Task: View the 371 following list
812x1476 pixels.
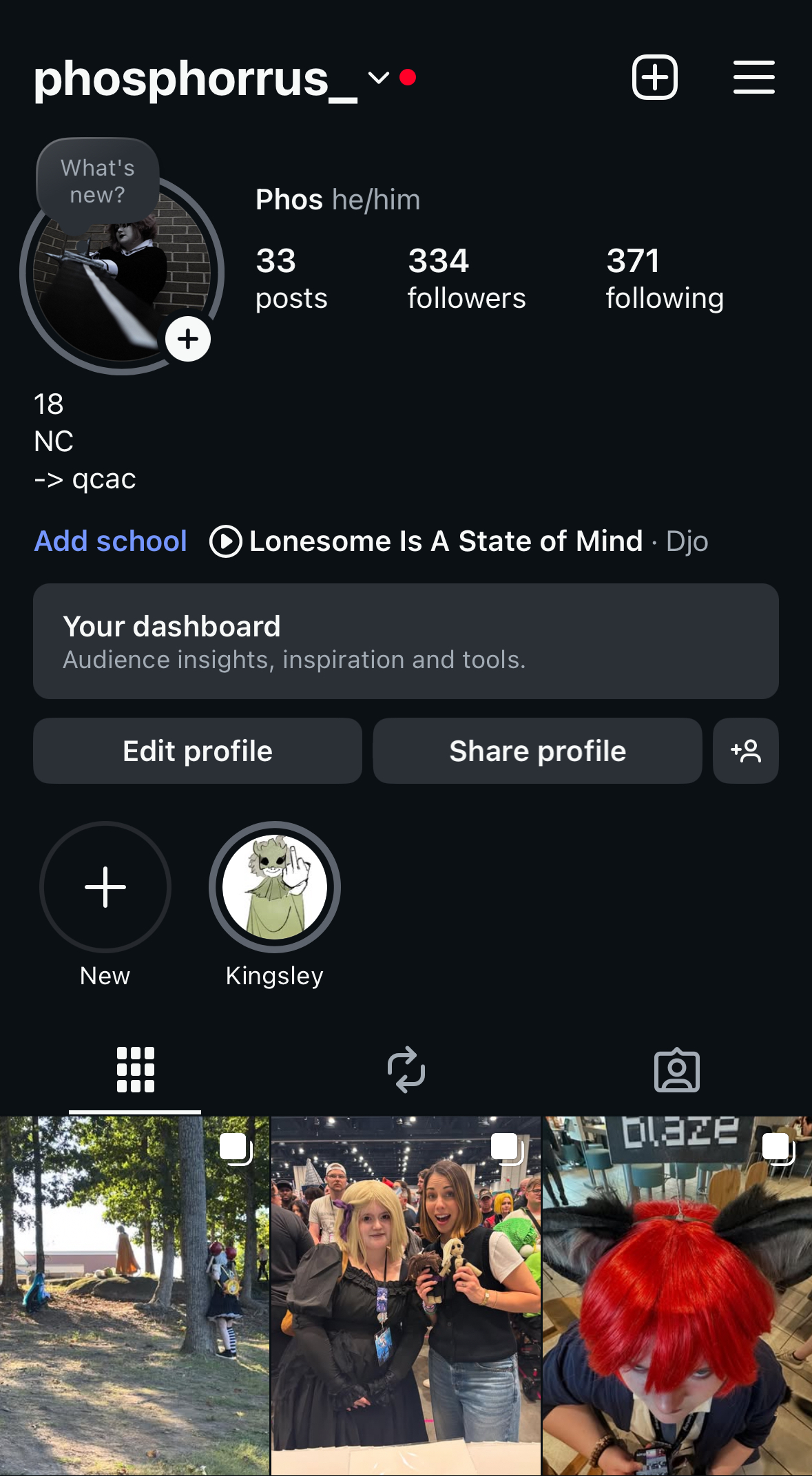Action: 664,278
